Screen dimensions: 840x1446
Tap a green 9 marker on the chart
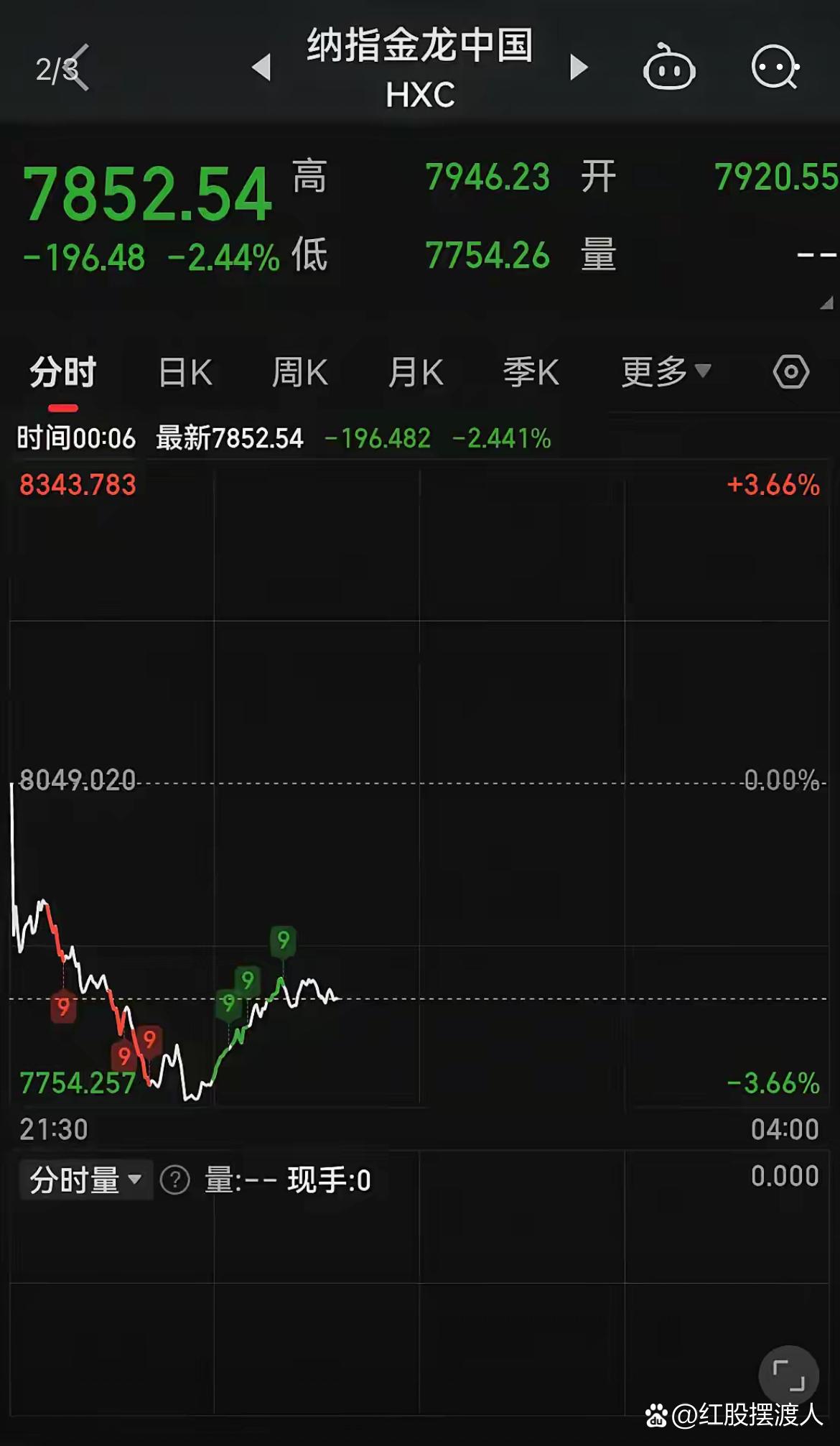[283, 939]
